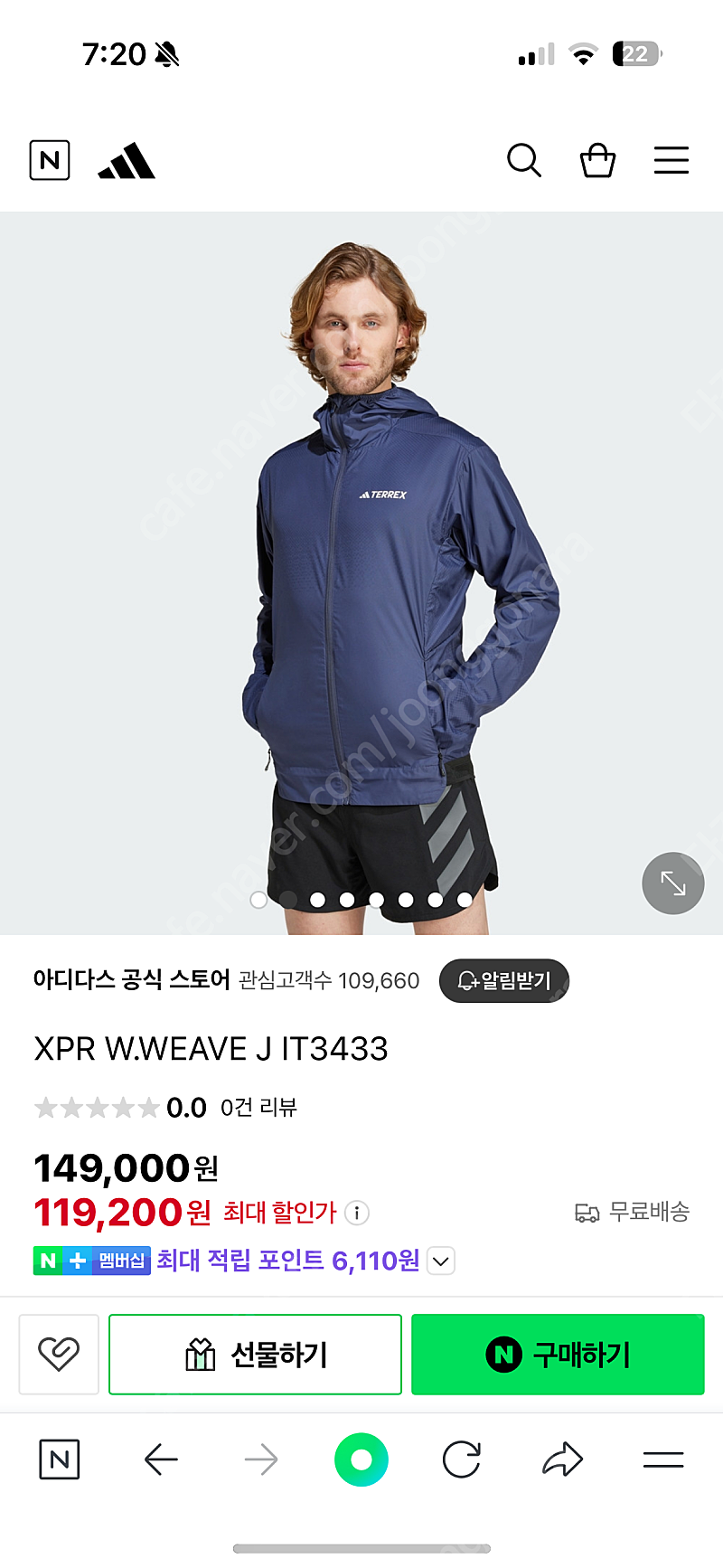
Task: Reload the page with refresh icon
Action: (x=462, y=1459)
